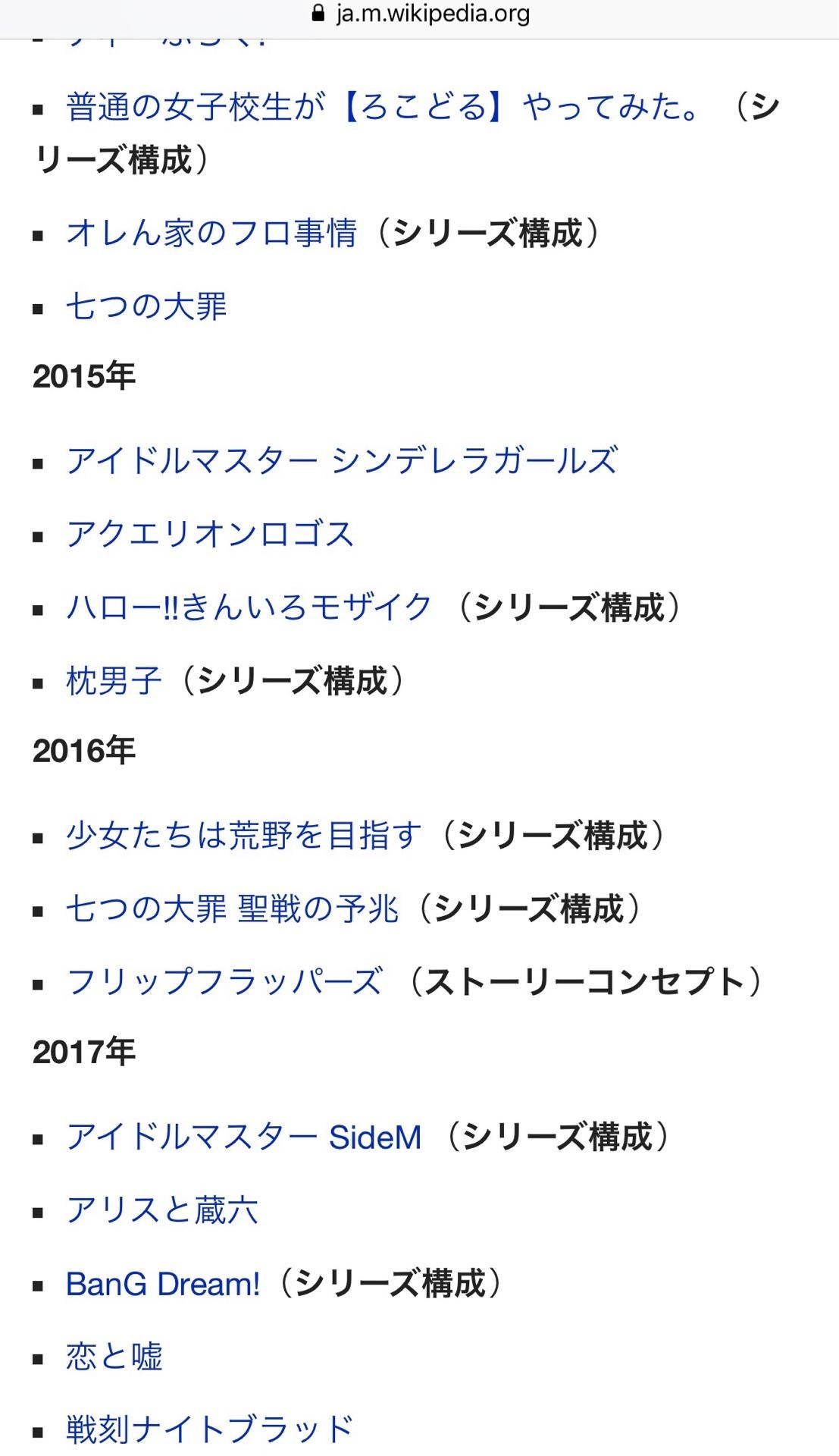Go to the フリップフラッパーズ page
Screen dimensions: 839x1456
[224, 982]
